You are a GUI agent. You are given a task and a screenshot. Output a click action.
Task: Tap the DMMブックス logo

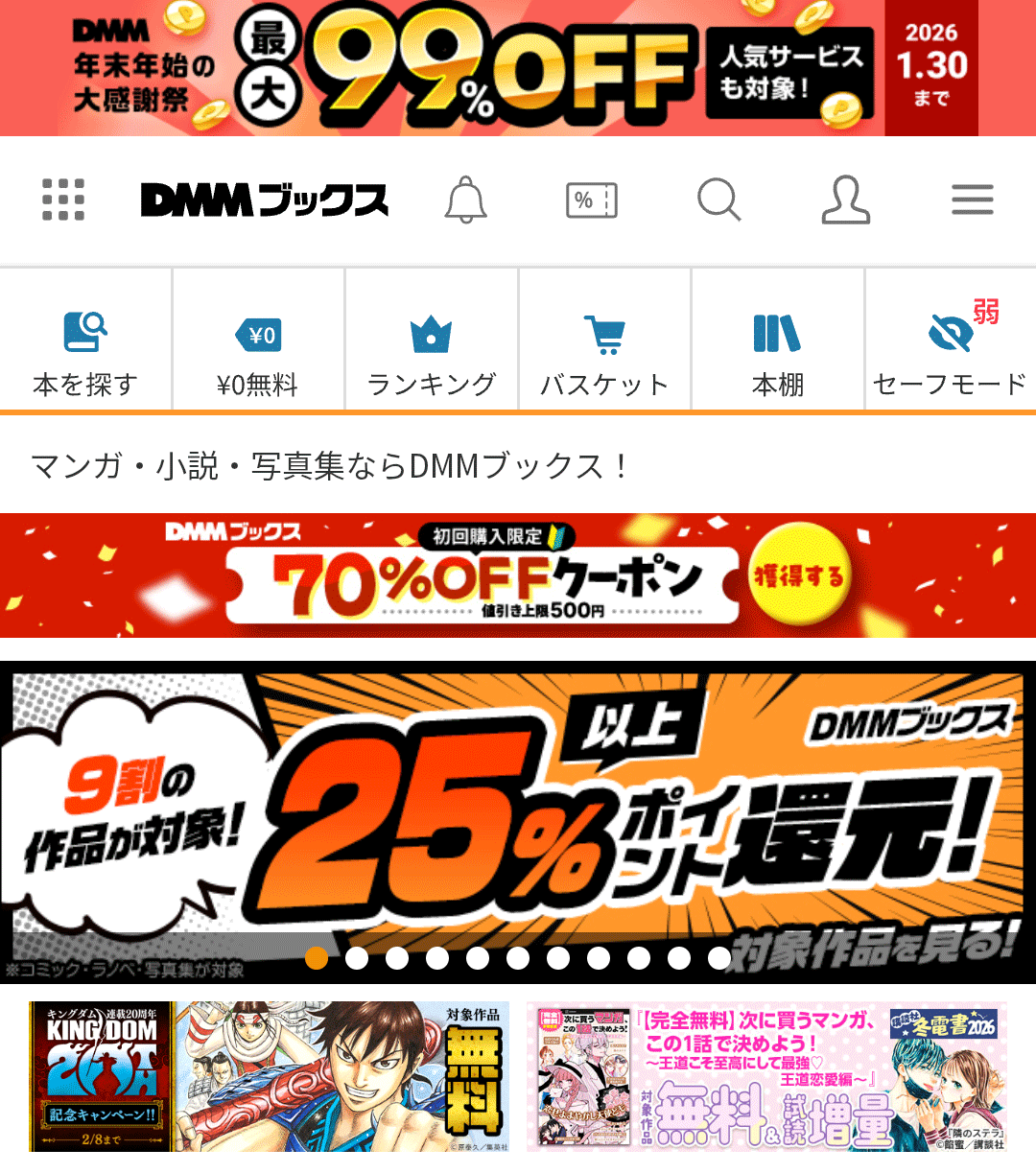click(x=264, y=200)
